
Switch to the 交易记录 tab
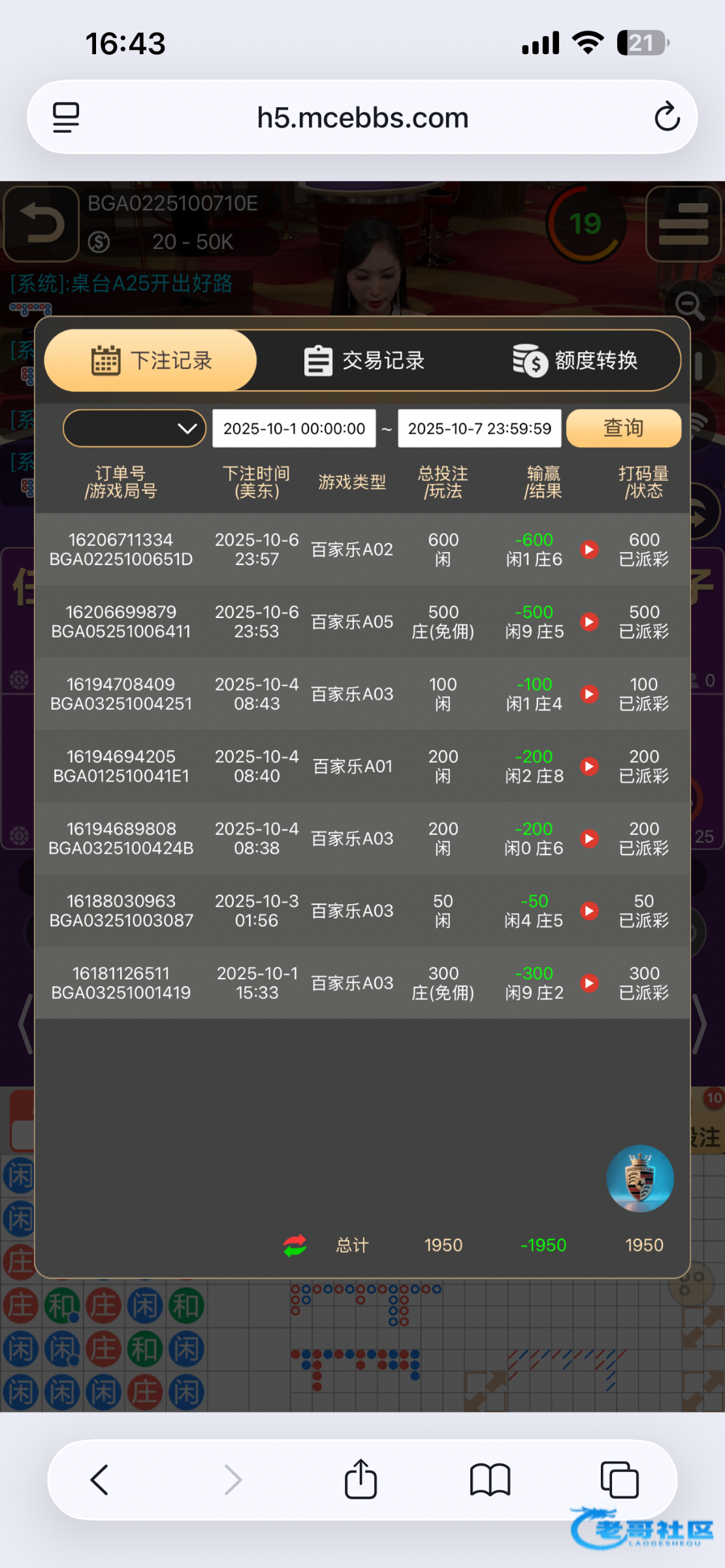[364, 361]
